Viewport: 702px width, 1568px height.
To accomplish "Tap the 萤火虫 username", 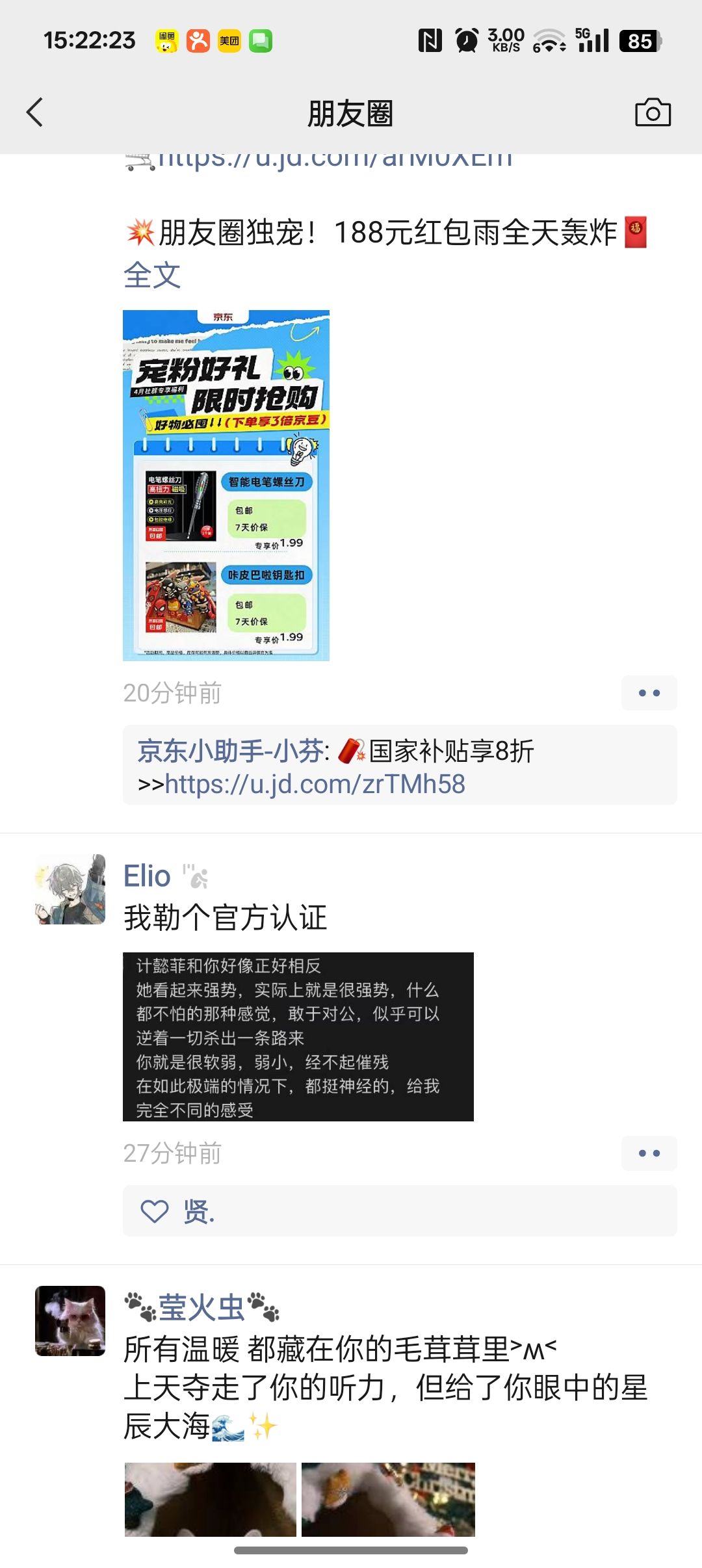I will (201, 1308).
